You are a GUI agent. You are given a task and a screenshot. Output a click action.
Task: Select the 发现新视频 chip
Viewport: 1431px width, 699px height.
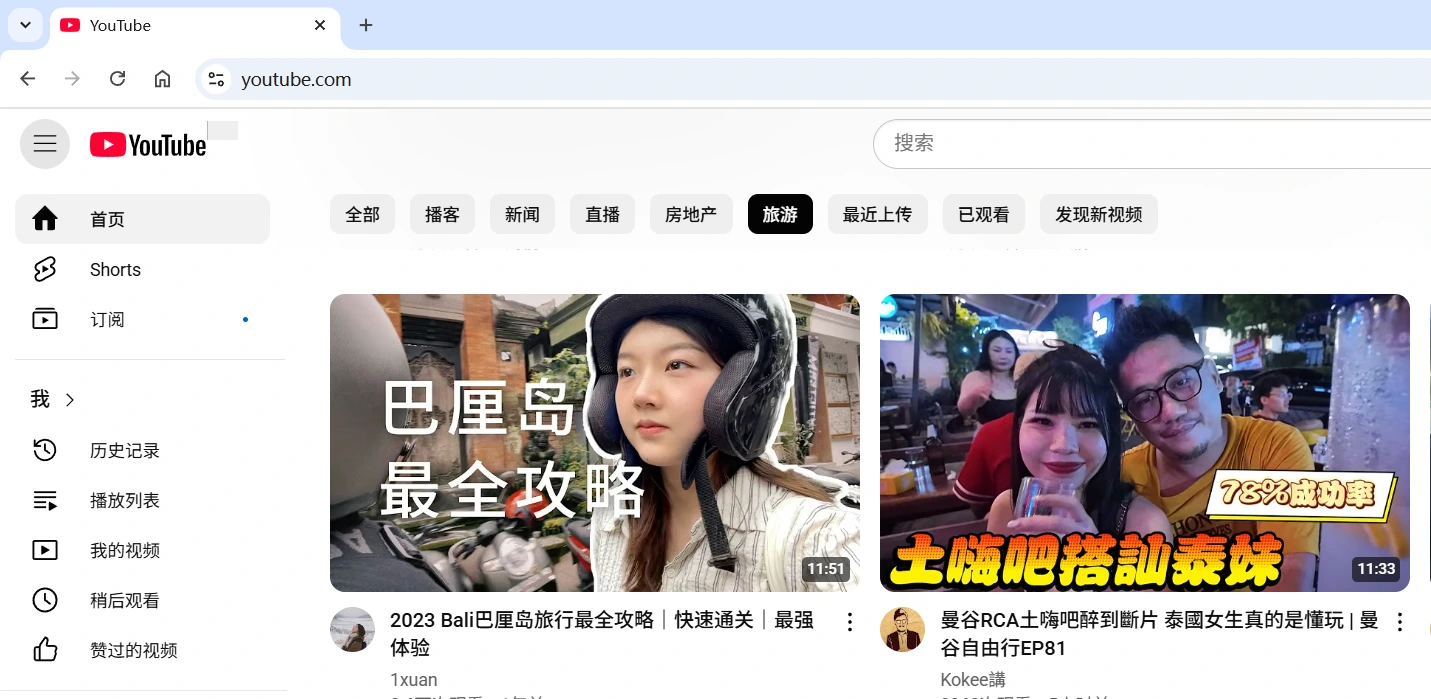[x=1098, y=215]
